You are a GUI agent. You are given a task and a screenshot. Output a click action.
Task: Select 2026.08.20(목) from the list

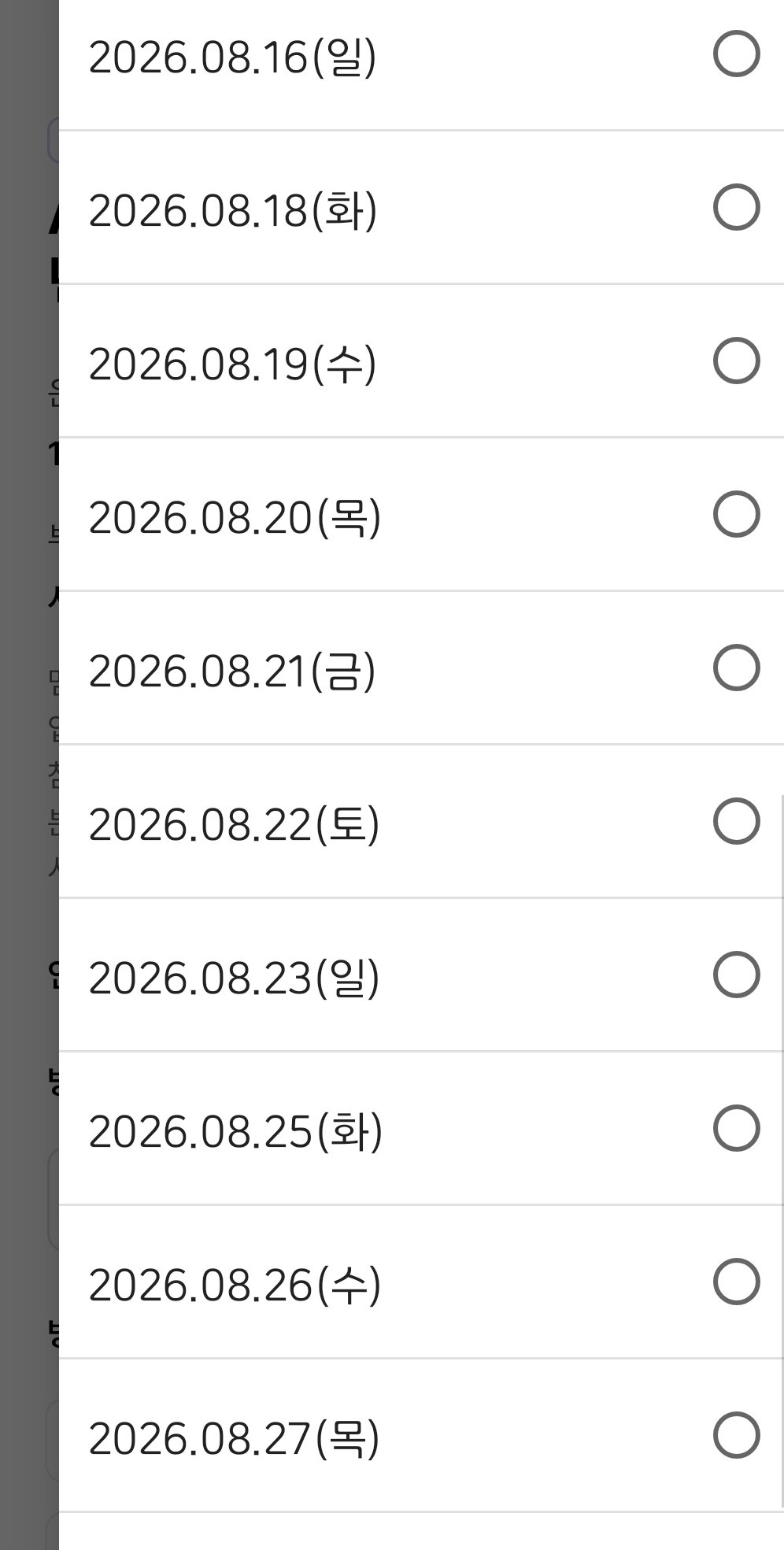[x=421, y=515]
